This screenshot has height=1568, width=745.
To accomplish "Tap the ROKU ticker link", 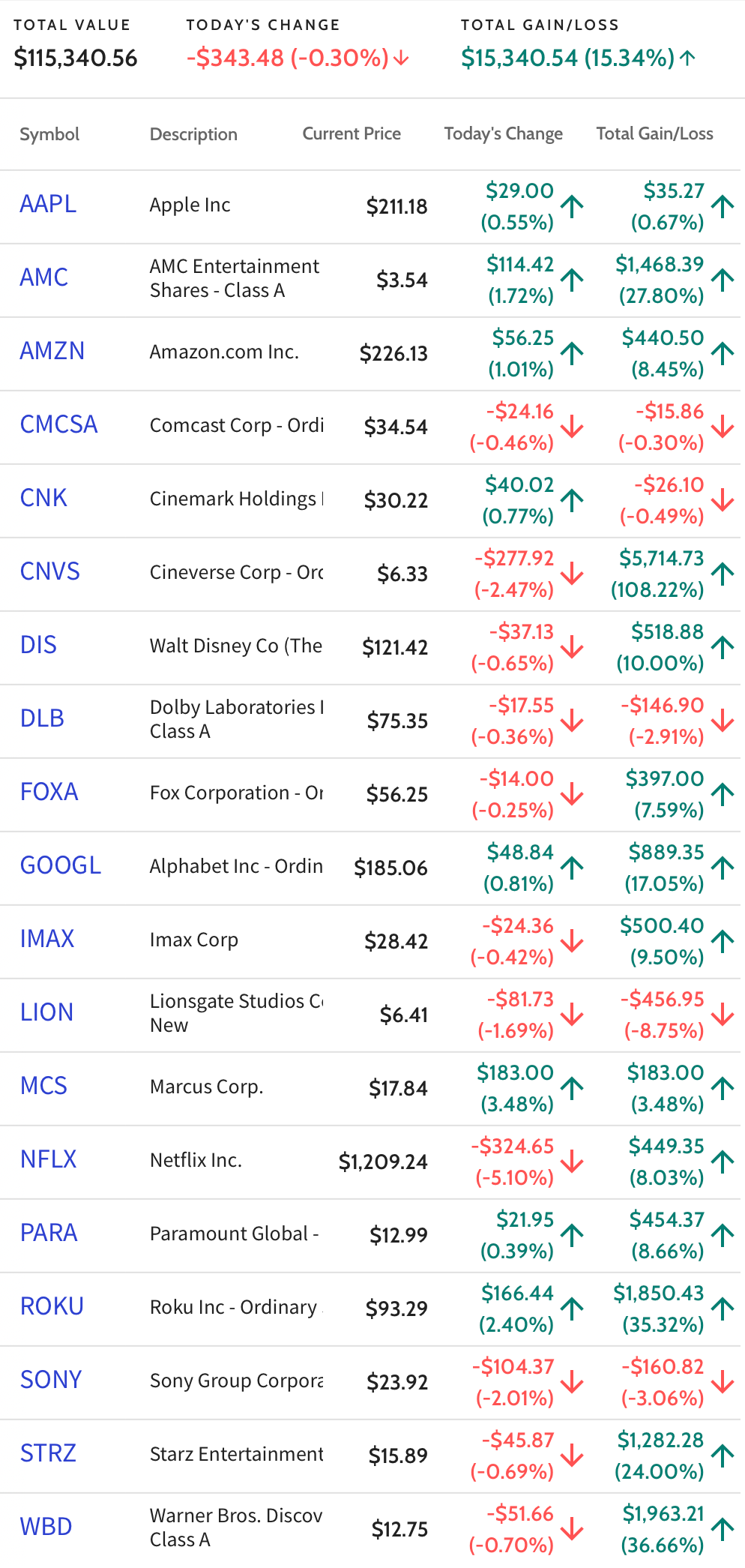I will (52, 1306).
